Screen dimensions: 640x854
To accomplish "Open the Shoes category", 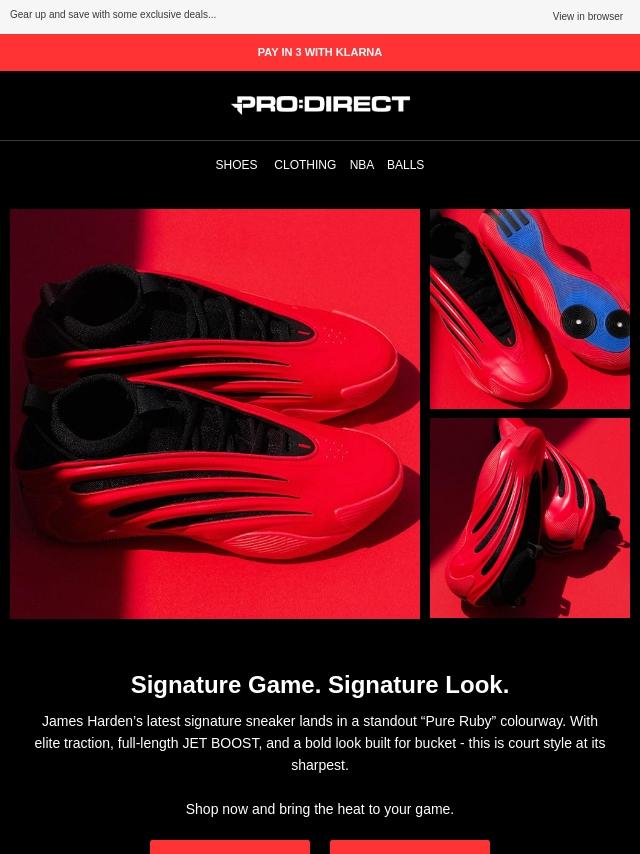I will click(x=236, y=165).
